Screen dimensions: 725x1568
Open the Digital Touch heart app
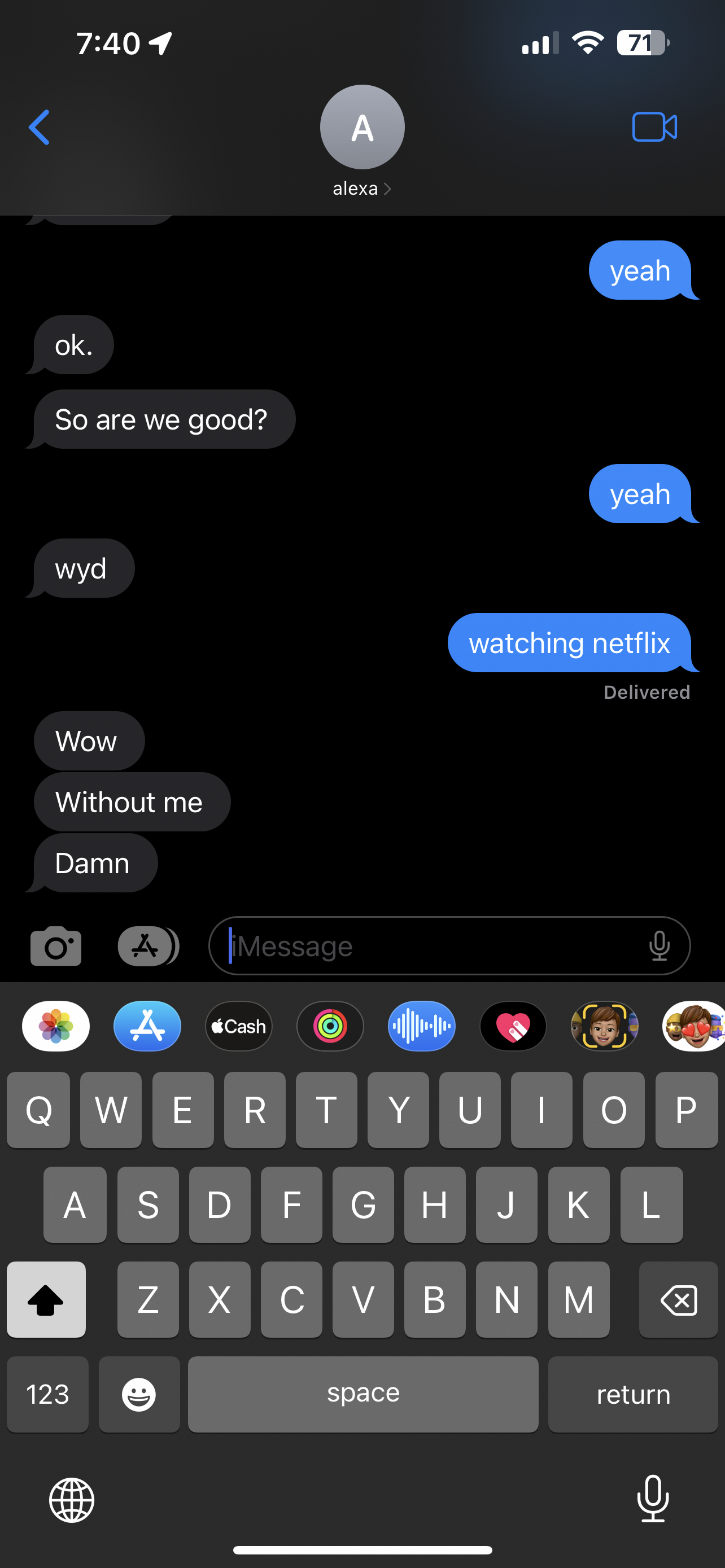pos(513,1026)
